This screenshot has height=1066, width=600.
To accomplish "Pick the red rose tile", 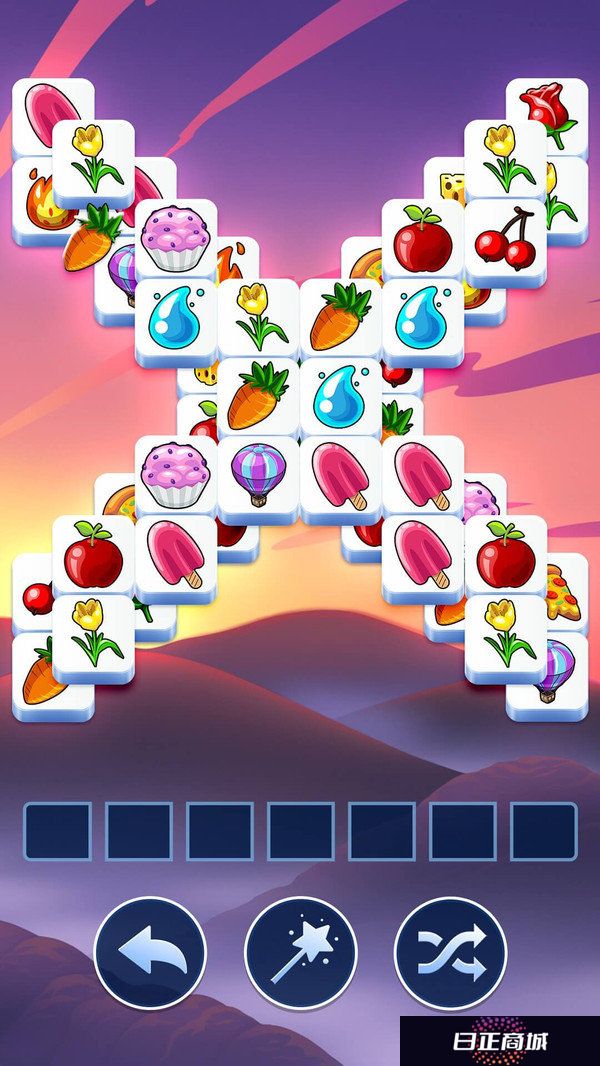I will 548,113.
